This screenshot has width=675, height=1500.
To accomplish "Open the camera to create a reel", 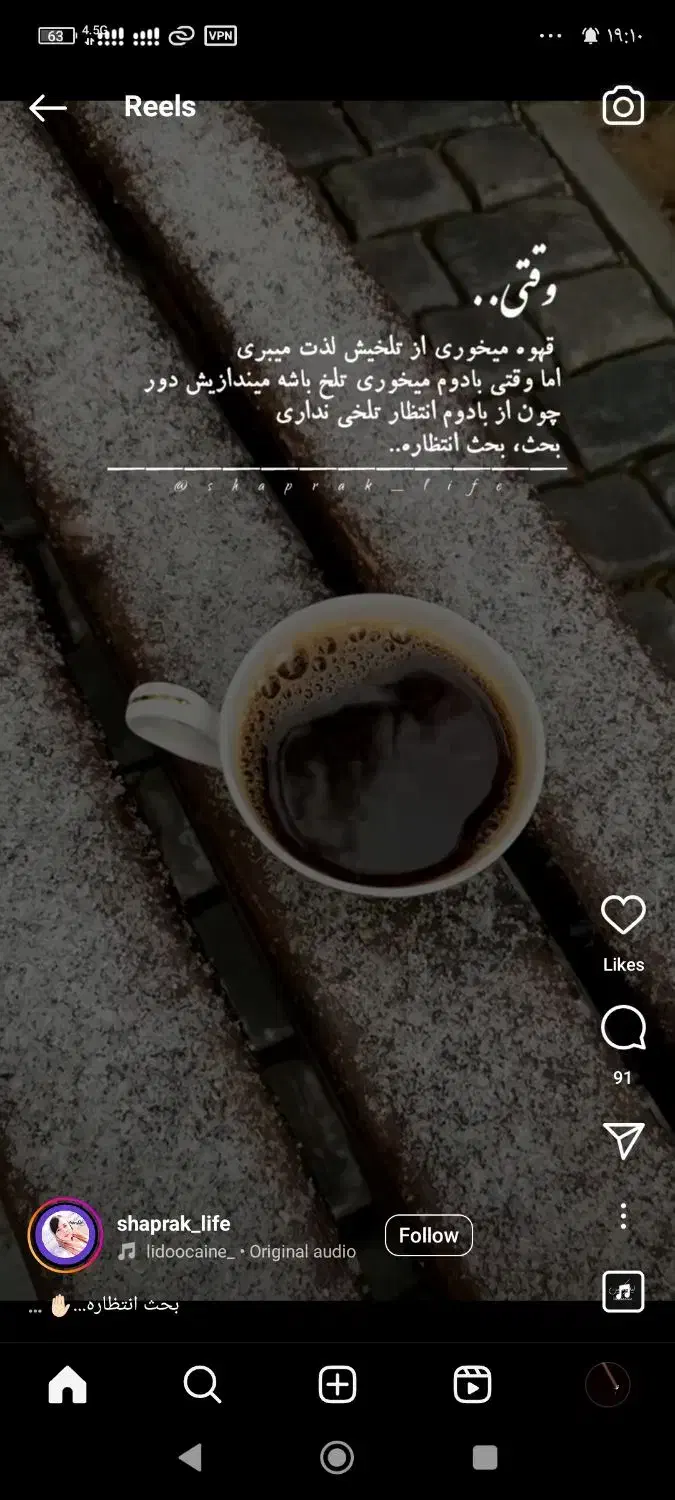I will tap(623, 107).
